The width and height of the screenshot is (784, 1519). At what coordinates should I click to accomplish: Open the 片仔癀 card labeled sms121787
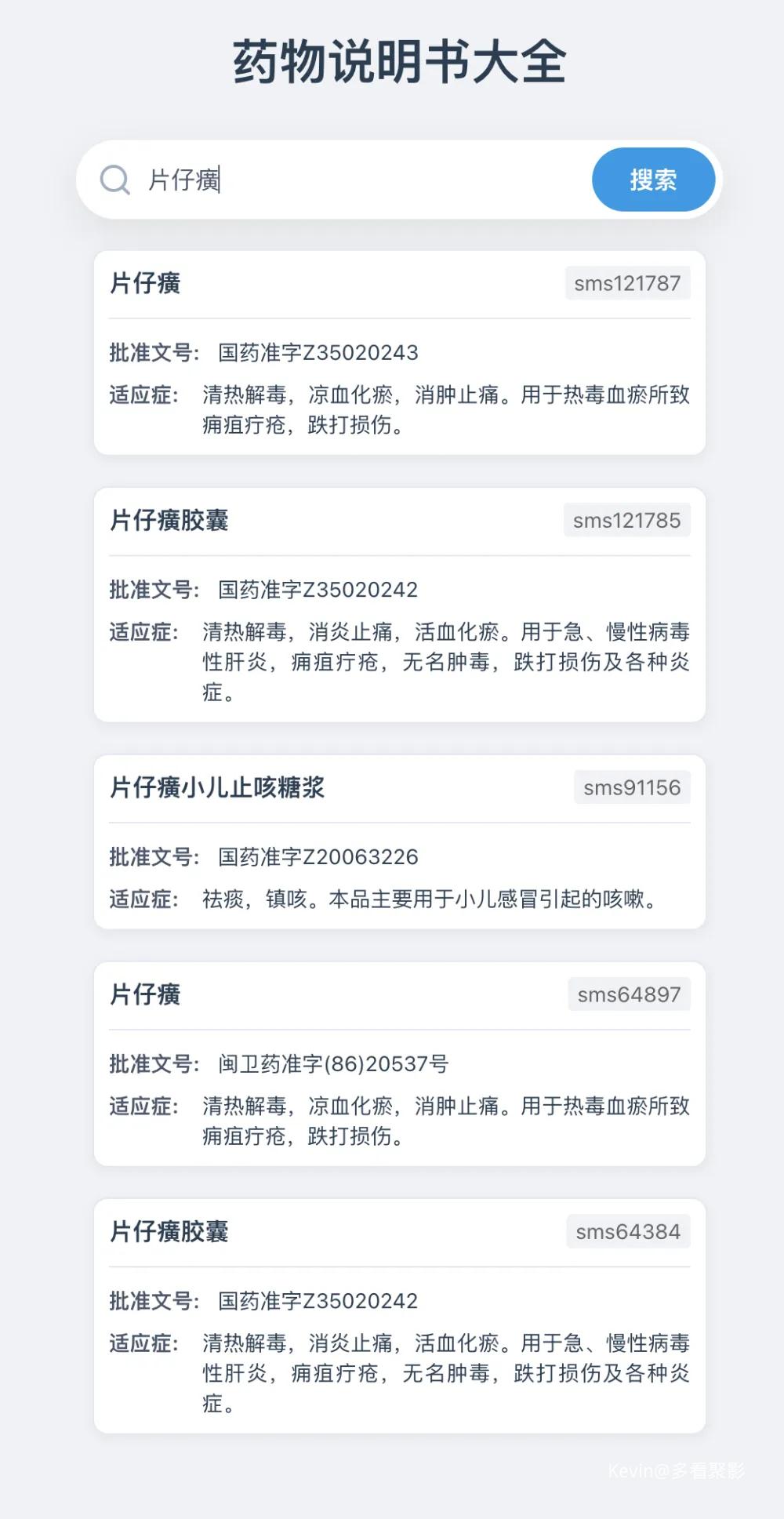click(x=399, y=353)
